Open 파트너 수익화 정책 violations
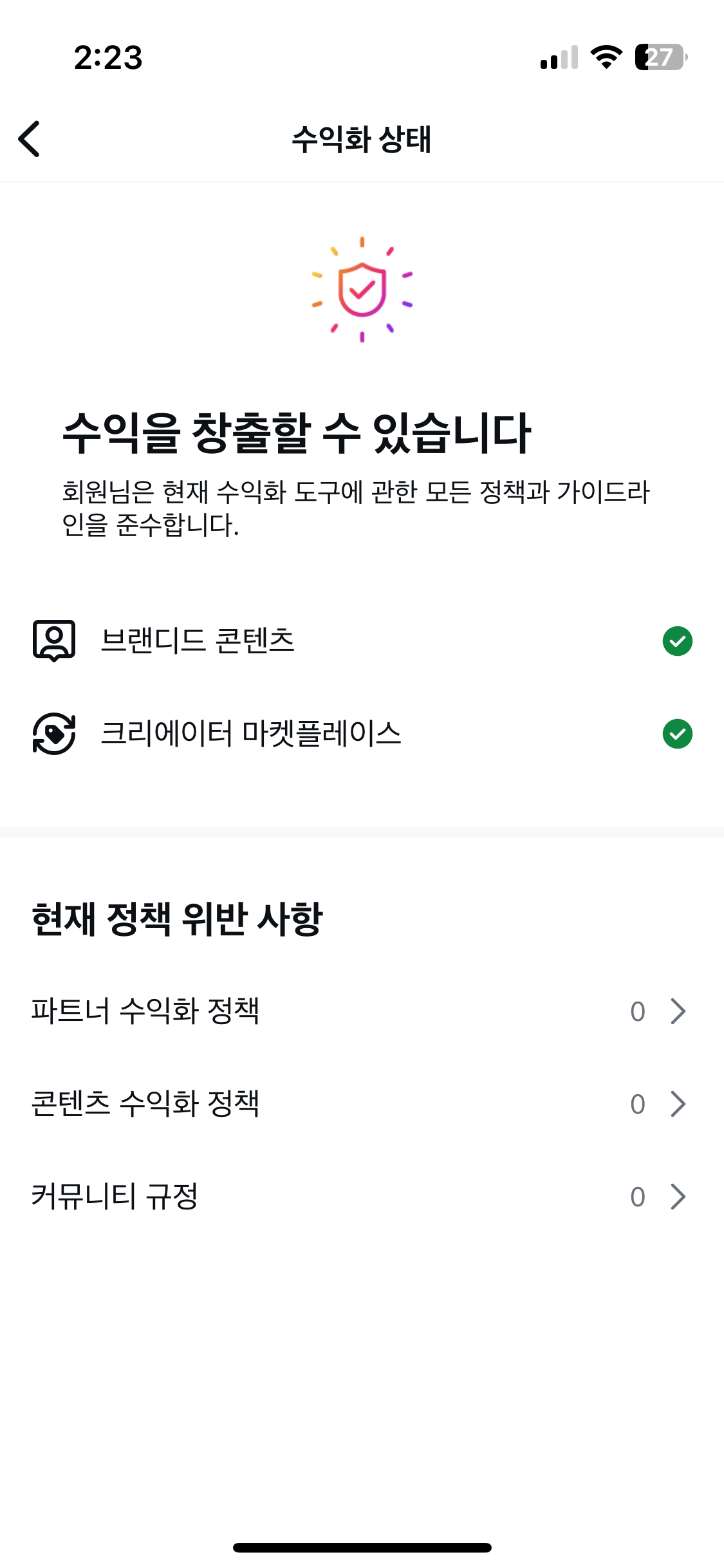This screenshot has width=724, height=1568. 360,1011
